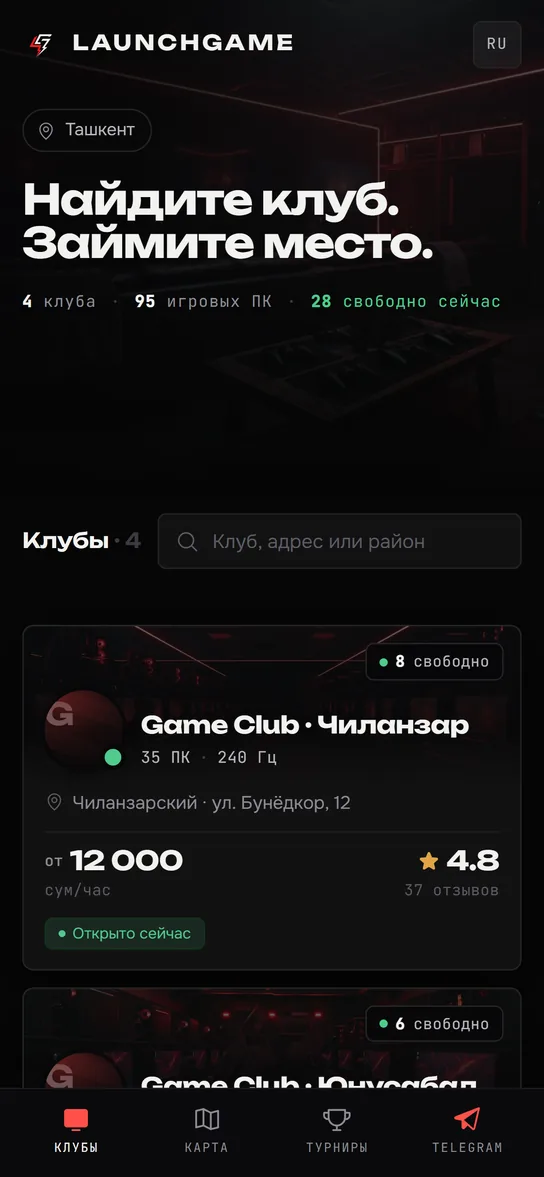Tap the club search field
544x1177 pixels.
coord(339,541)
